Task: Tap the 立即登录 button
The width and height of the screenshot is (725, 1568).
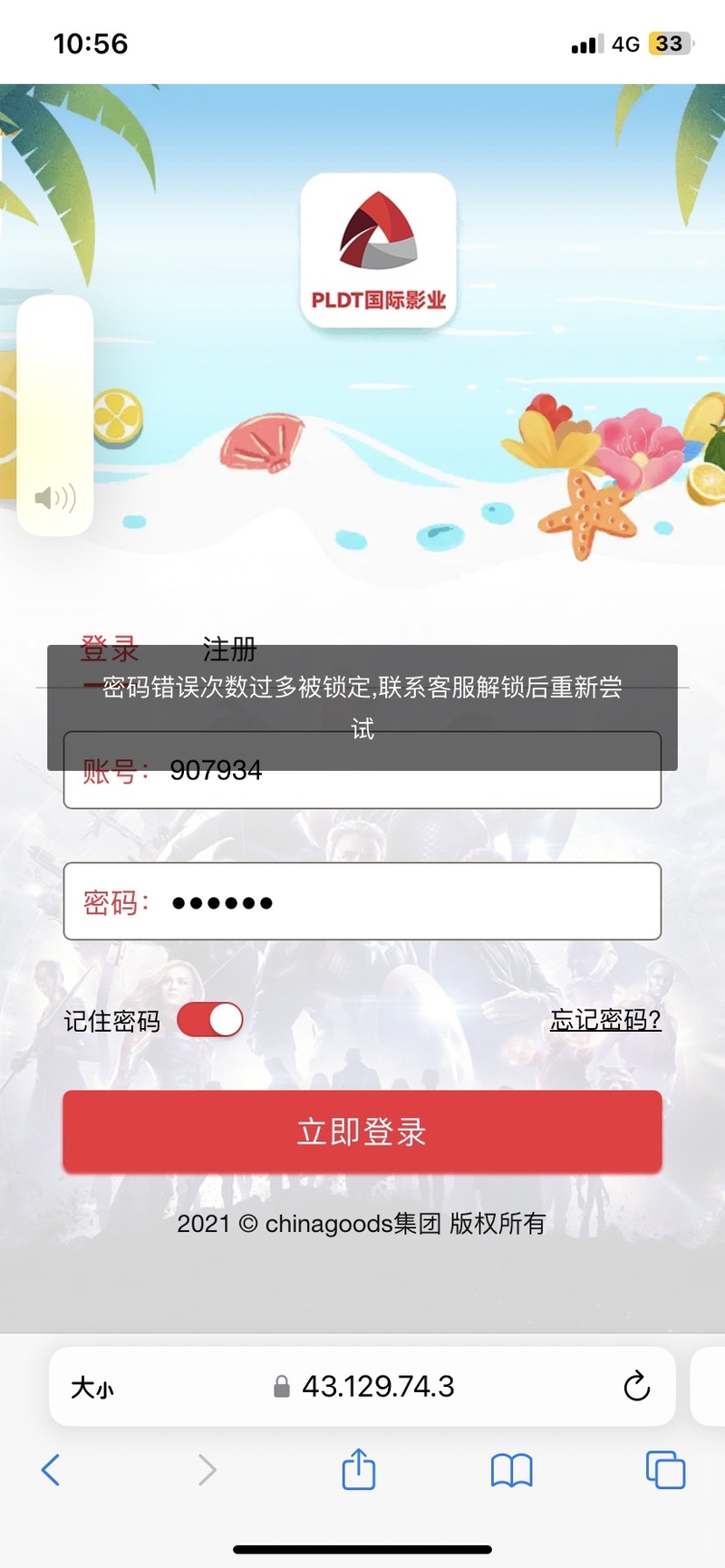Action: pos(362,1131)
